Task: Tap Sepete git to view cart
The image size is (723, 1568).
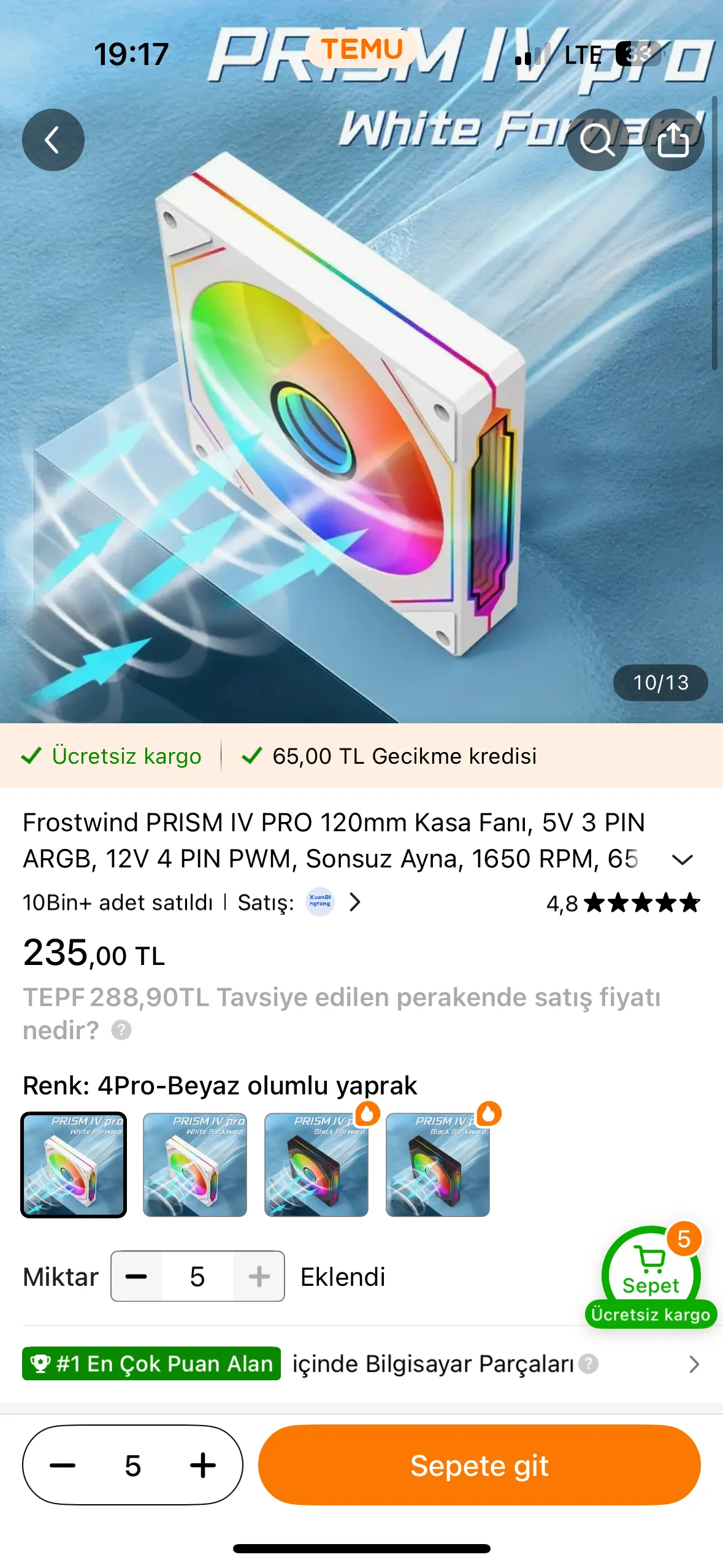Action: tap(480, 1465)
